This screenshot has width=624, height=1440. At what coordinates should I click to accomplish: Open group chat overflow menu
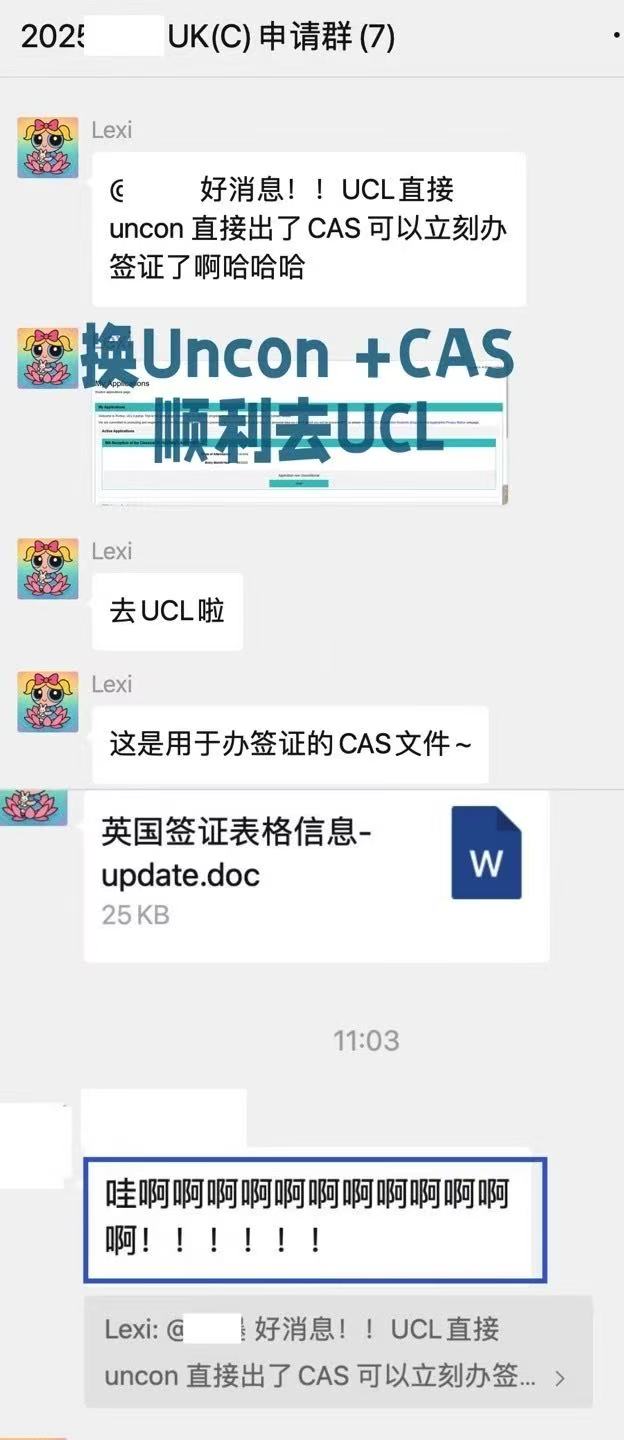614,37
